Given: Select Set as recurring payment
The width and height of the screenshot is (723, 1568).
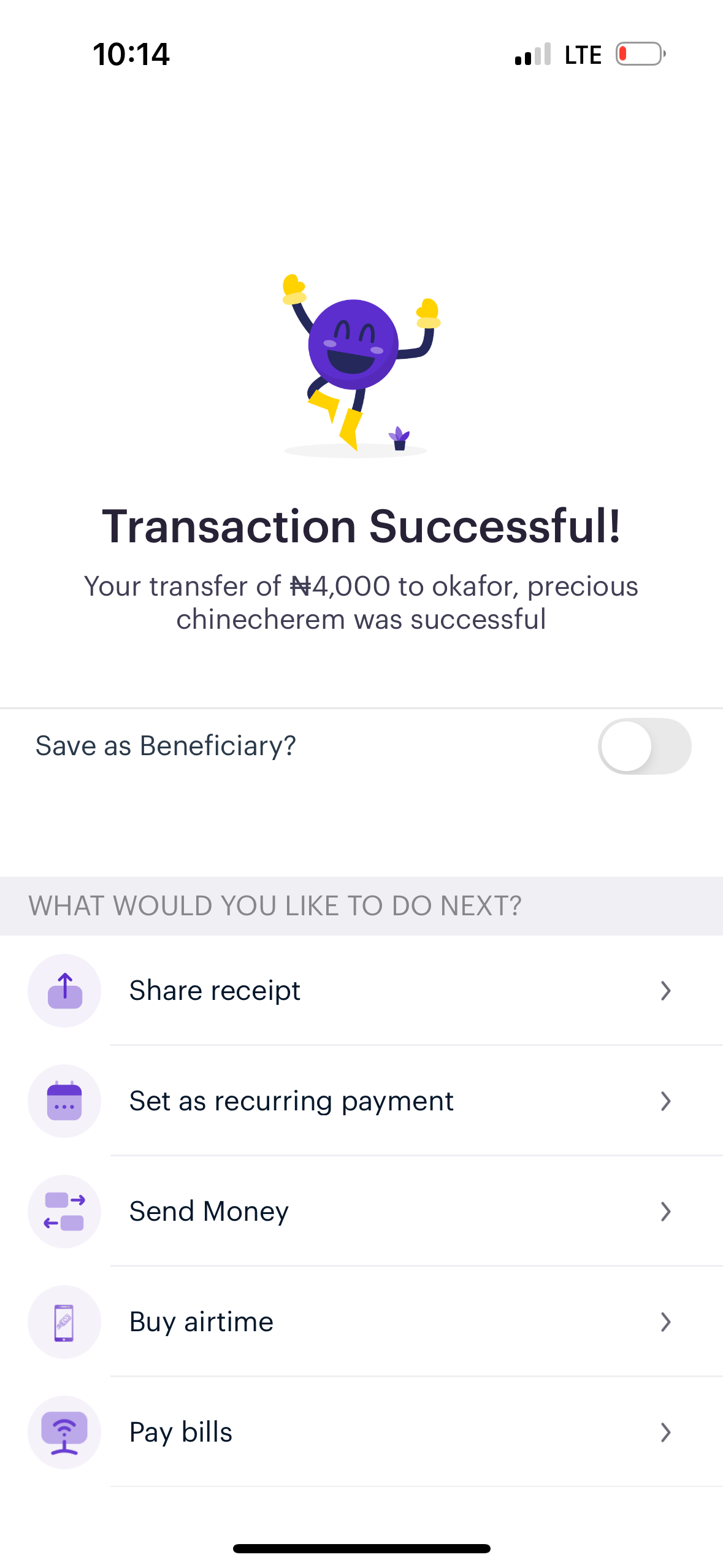Looking at the screenshot, I should coord(361,1101).
